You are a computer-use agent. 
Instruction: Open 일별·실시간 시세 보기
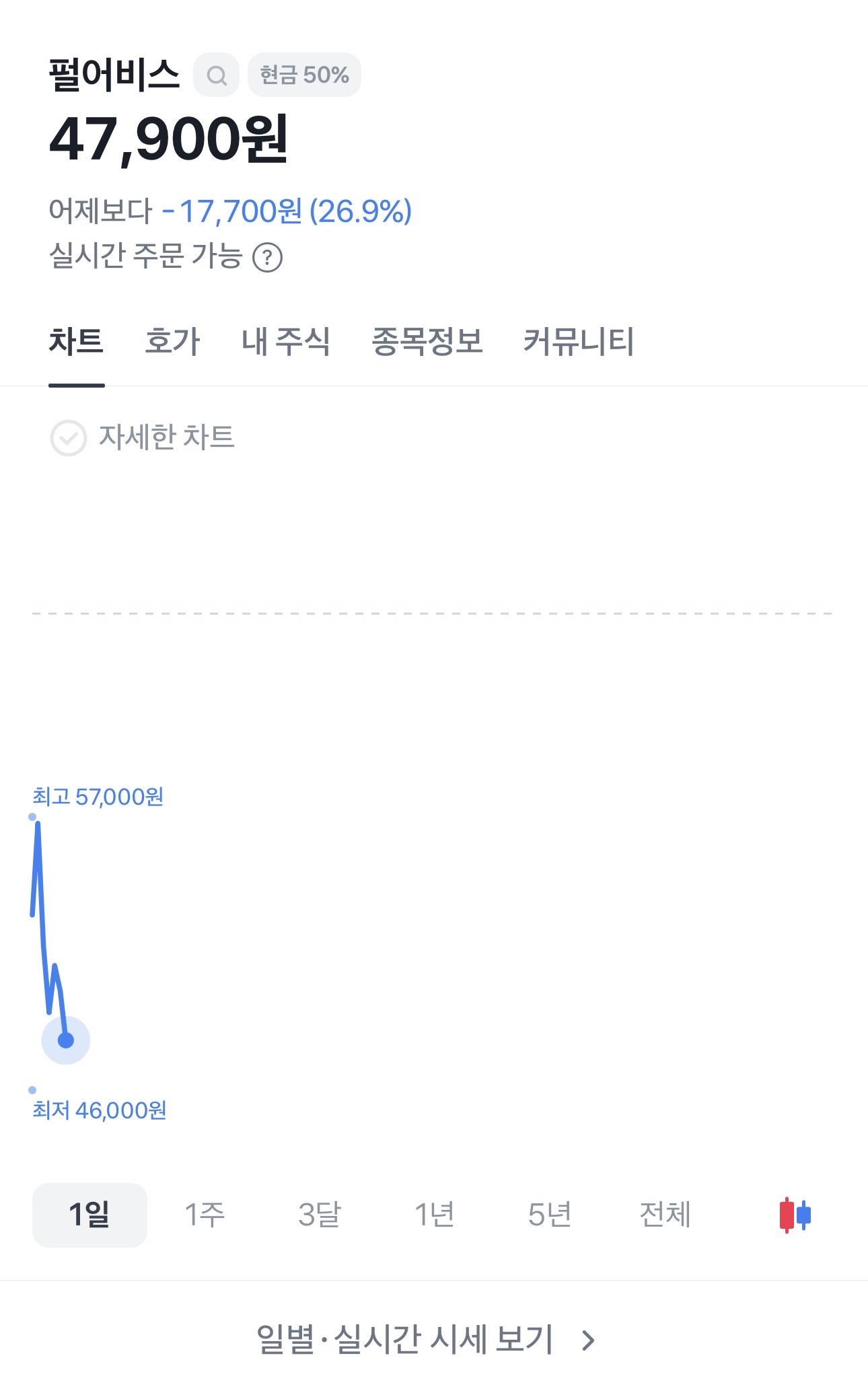coord(425,1339)
